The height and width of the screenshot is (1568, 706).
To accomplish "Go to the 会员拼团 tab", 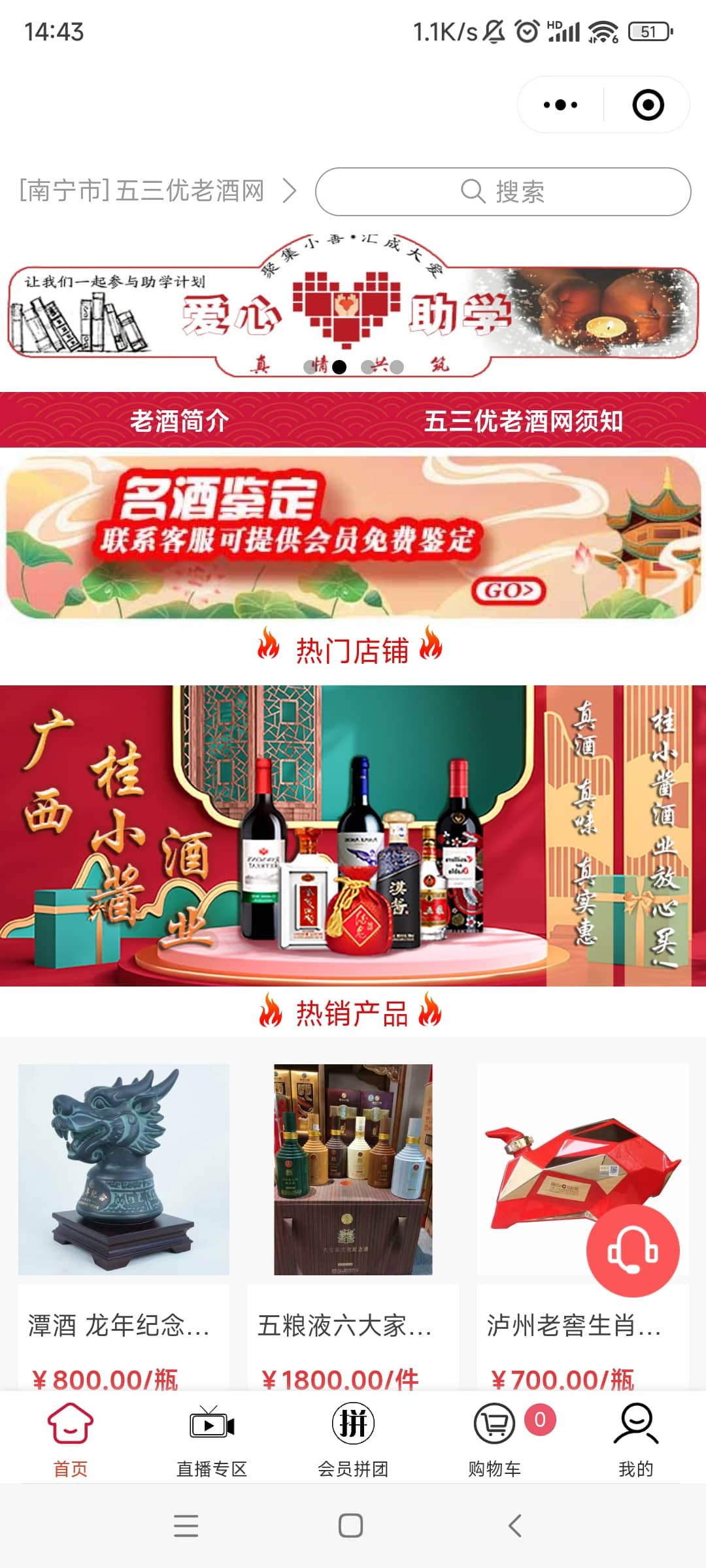I will click(x=353, y=1439).
